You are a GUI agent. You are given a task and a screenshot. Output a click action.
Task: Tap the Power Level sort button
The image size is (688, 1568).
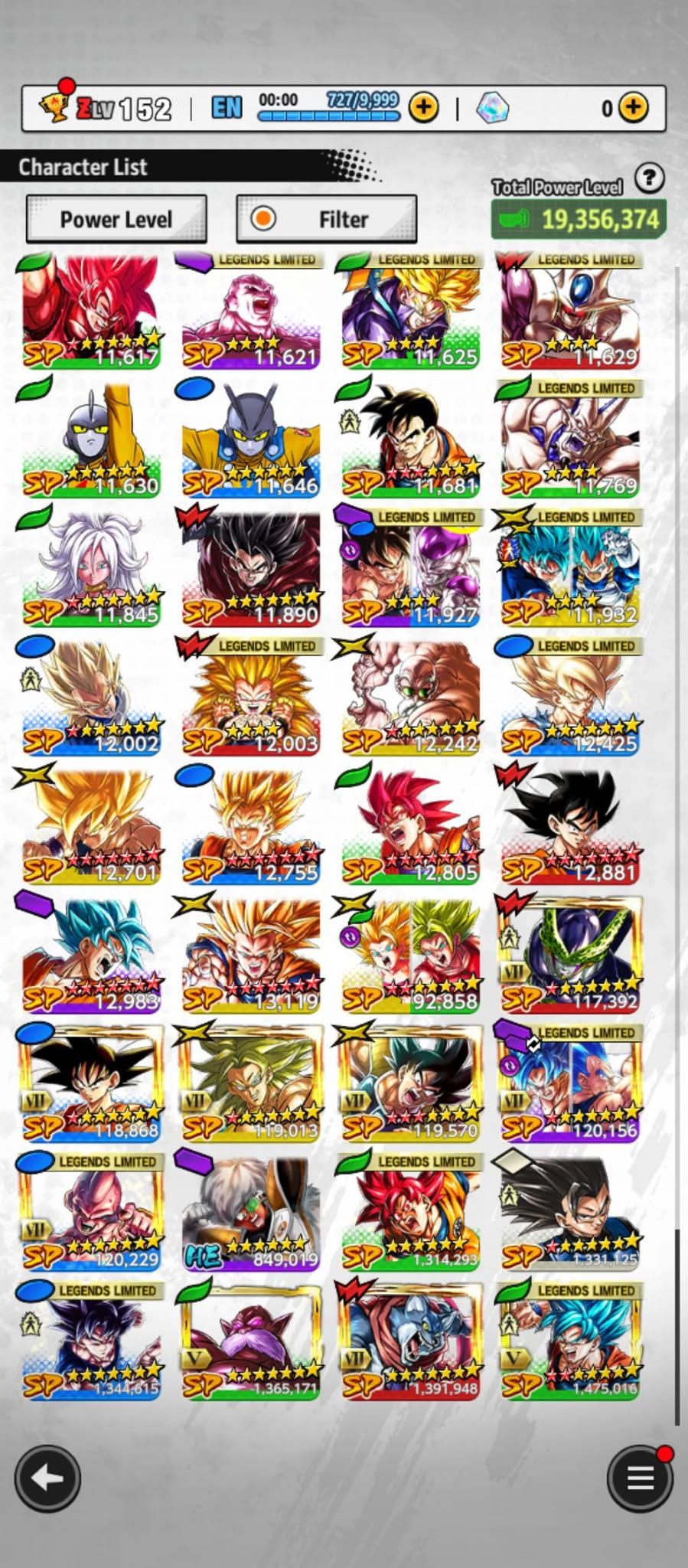116,220
